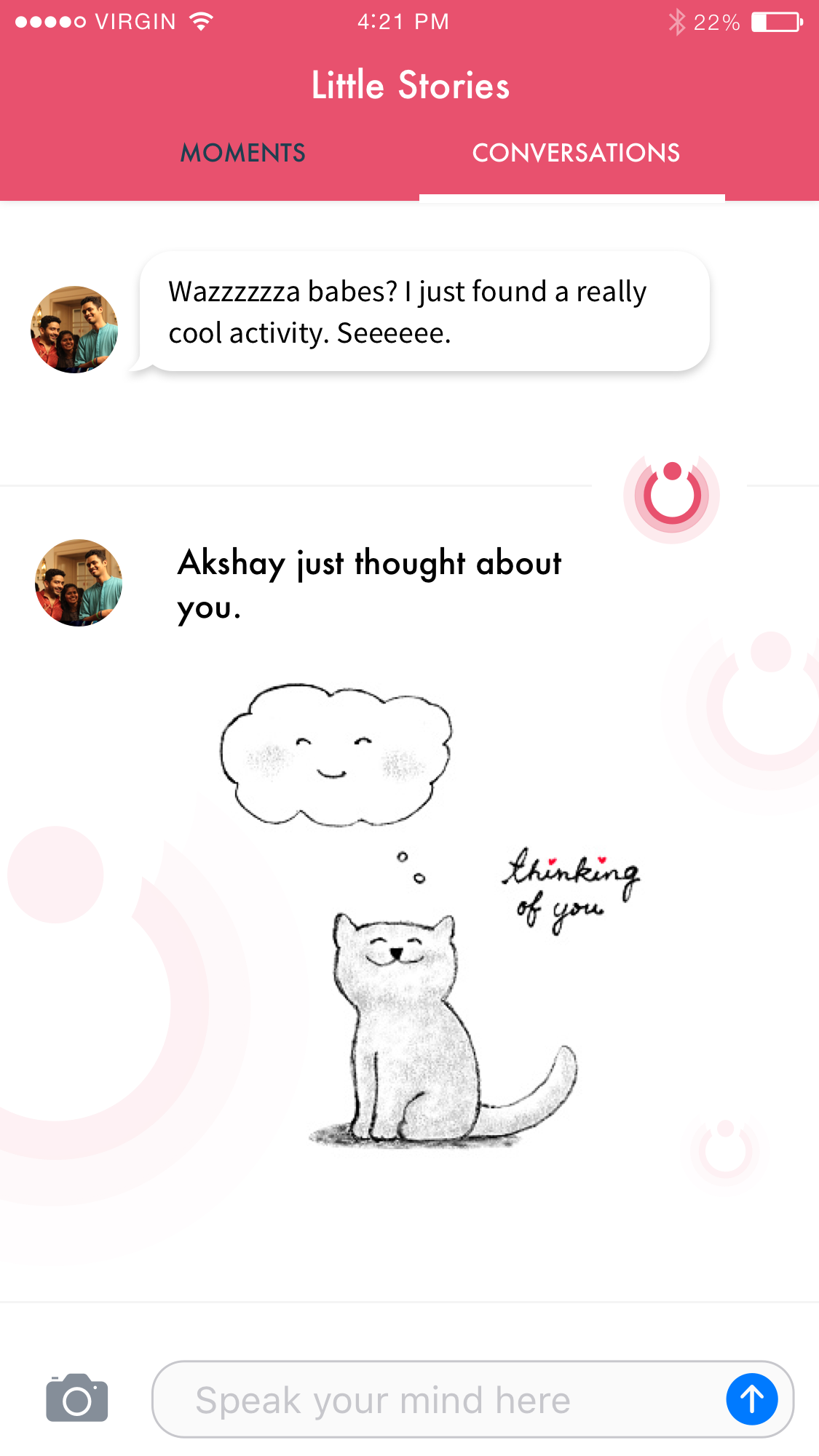Switch to the Moments tab

[x=243, y=153]
